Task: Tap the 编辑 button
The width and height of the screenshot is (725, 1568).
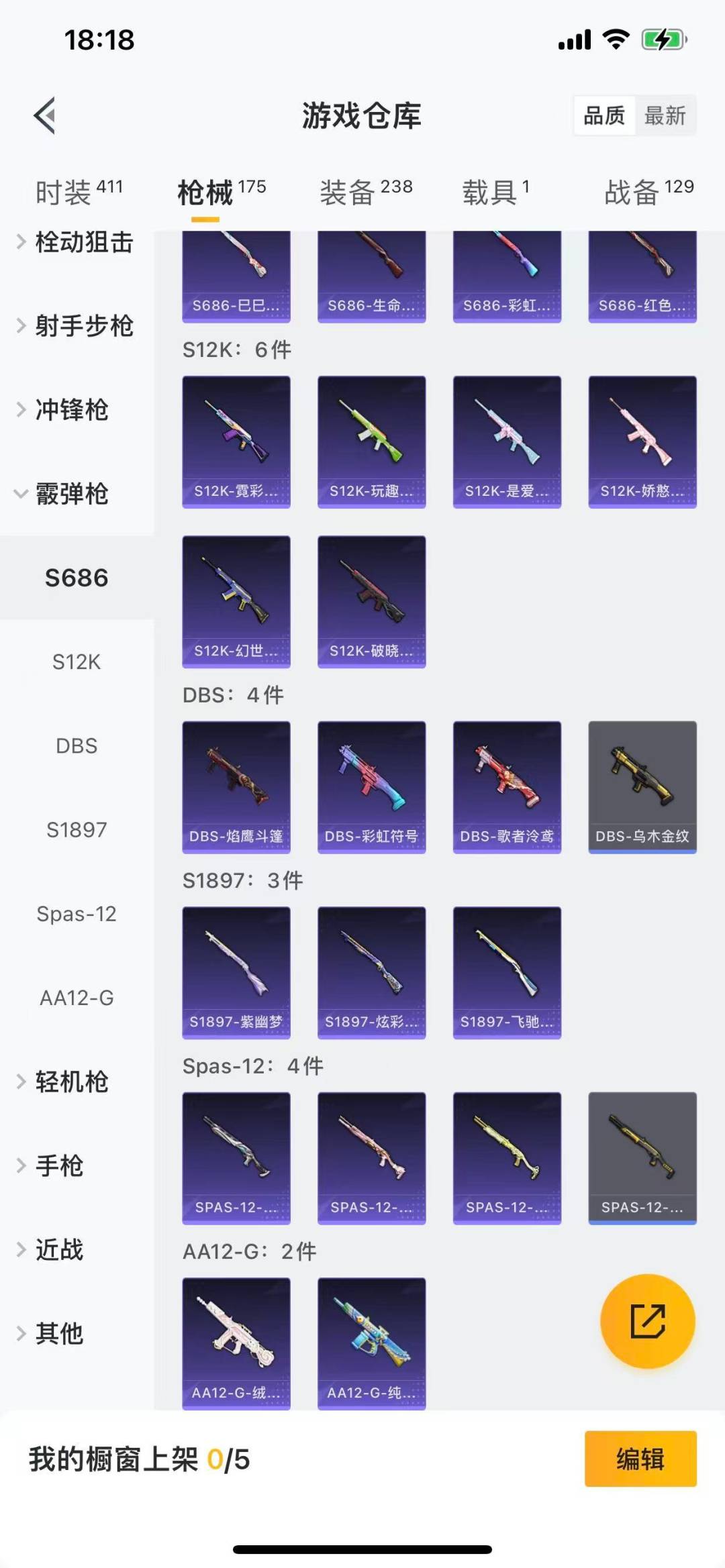Action: (640, 1459)
